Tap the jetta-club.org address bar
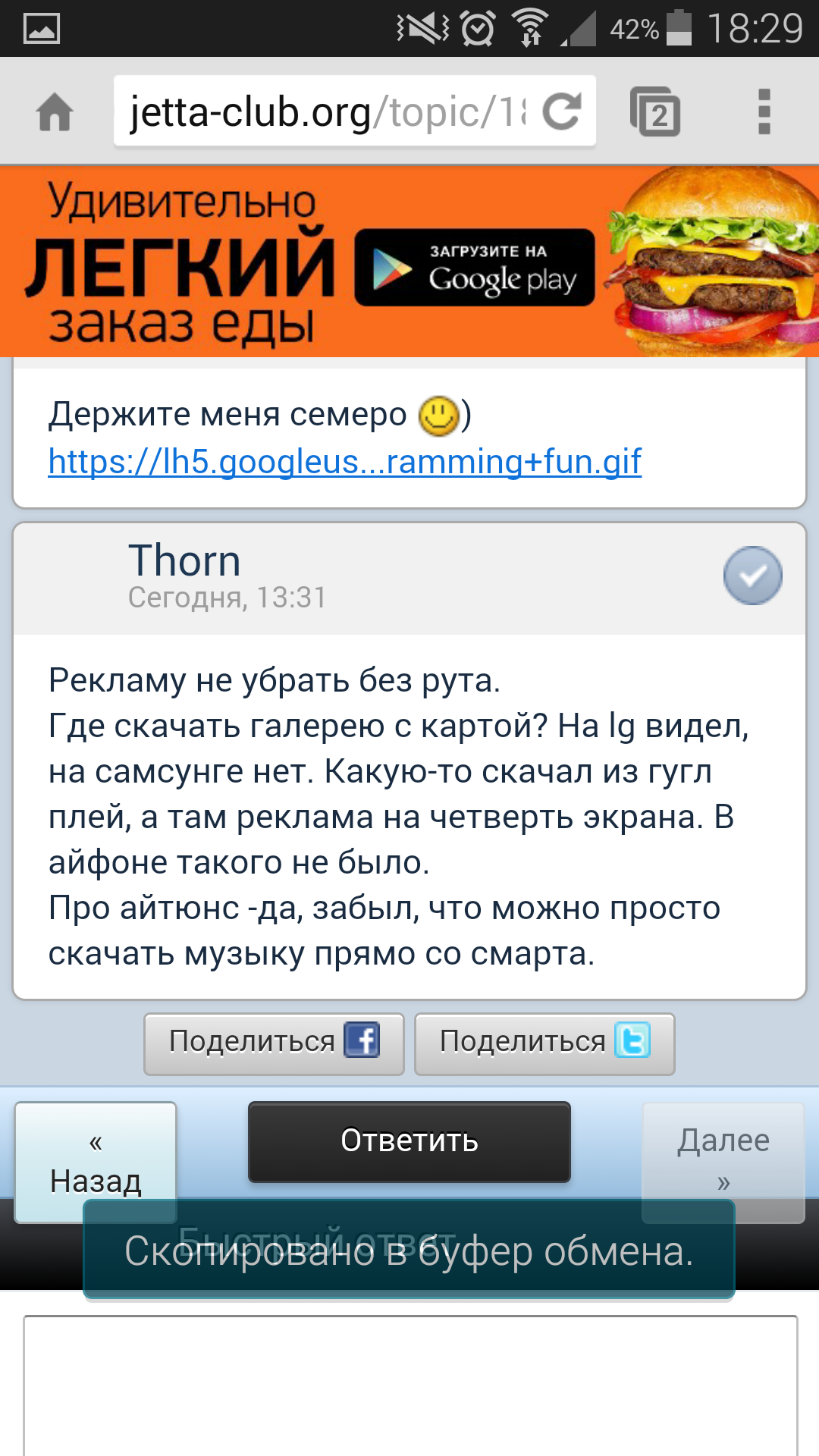The width and height of the screenshot is (819, 1456). [x=326, y=112]
